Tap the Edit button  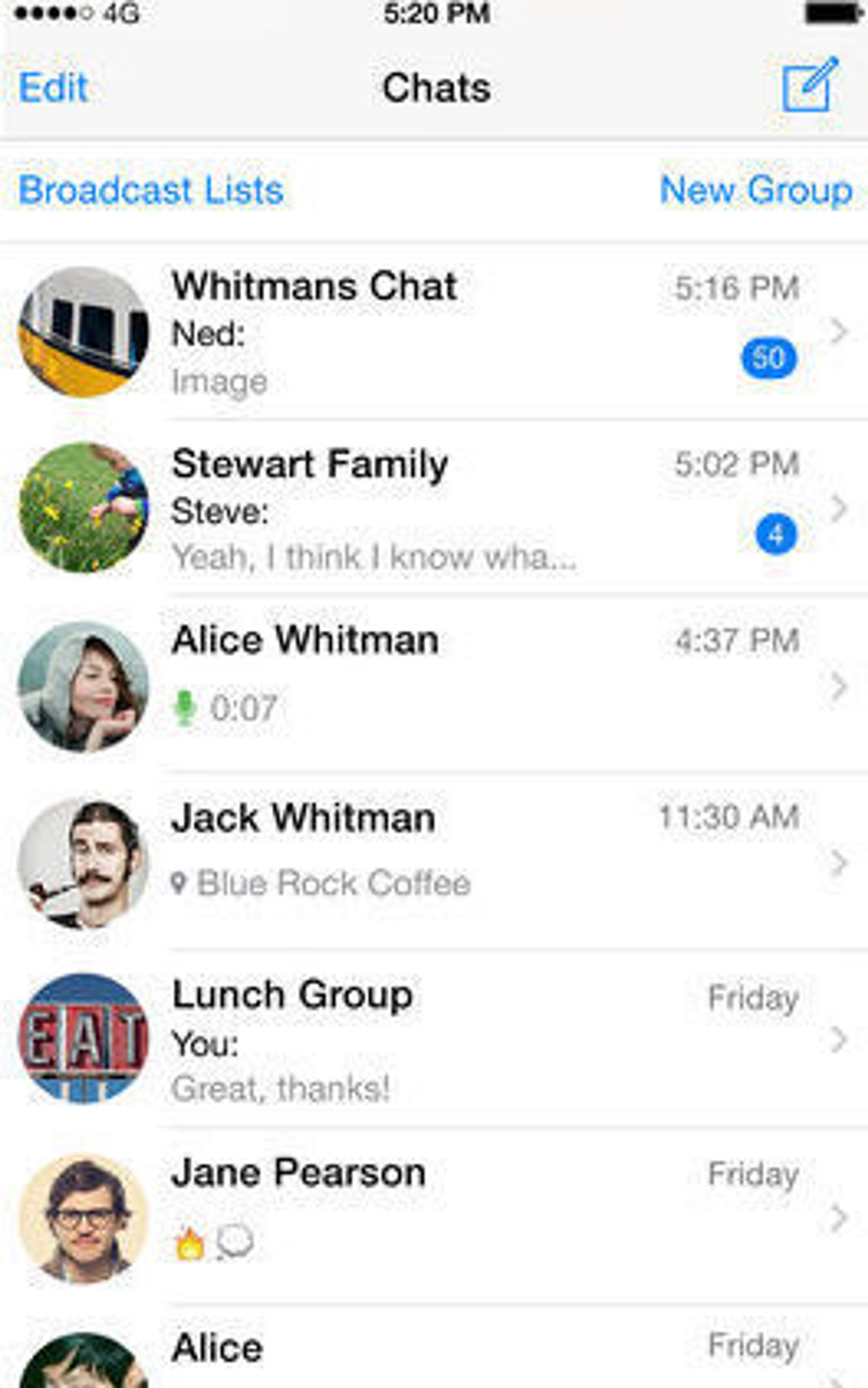[x=53, y=88]
